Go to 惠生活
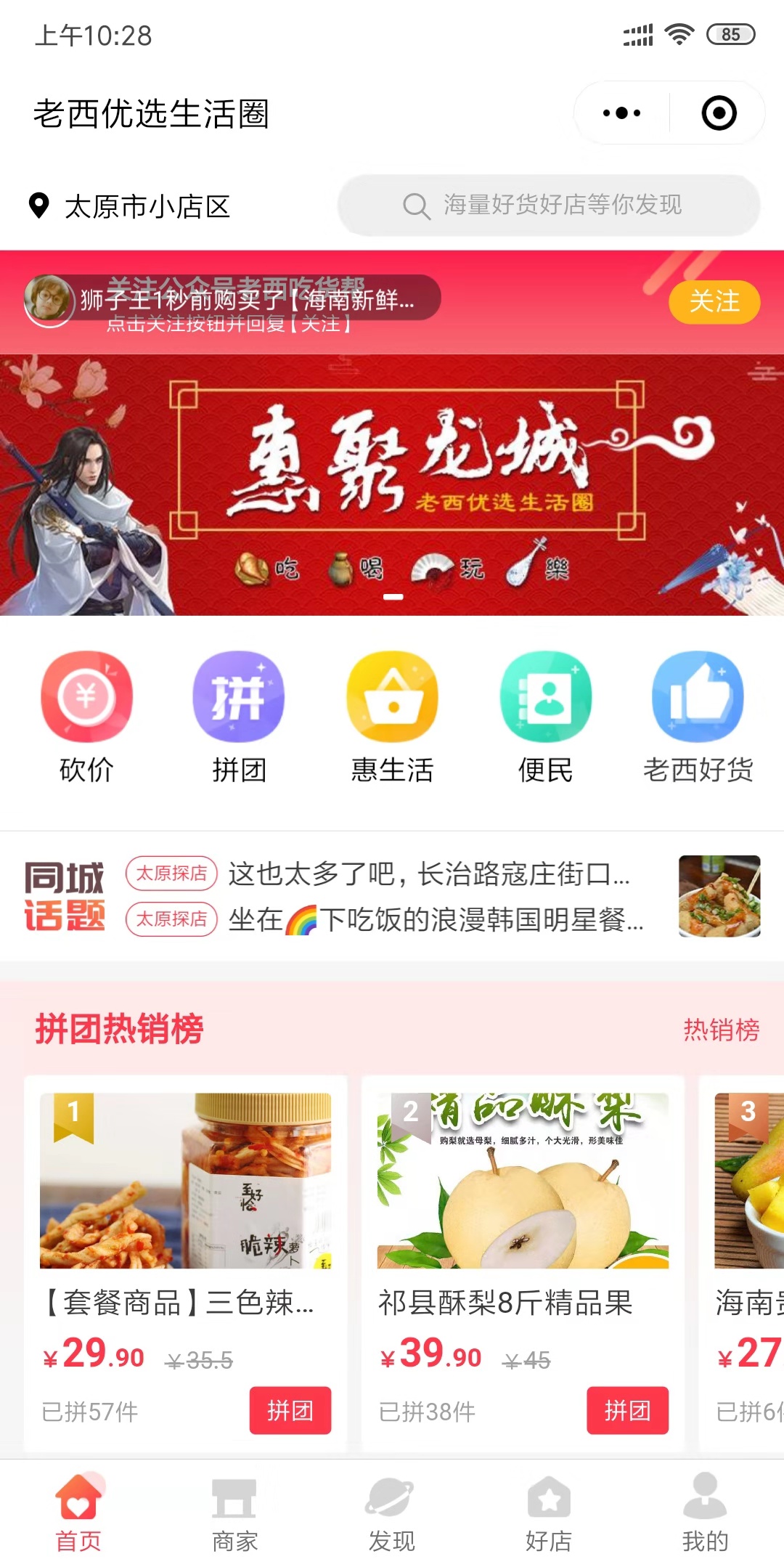The image size is (784, 1567). [392, 715]
